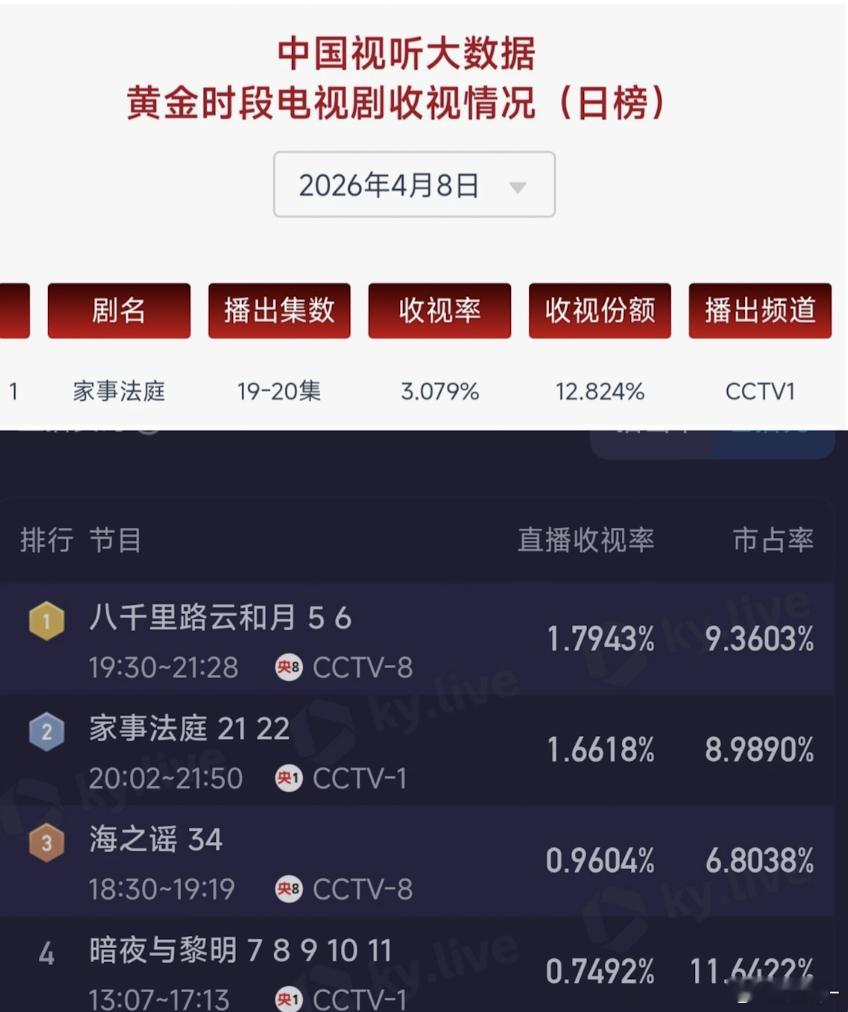Click the 播出集数 header cell
848x1012 pixels.
279,311
